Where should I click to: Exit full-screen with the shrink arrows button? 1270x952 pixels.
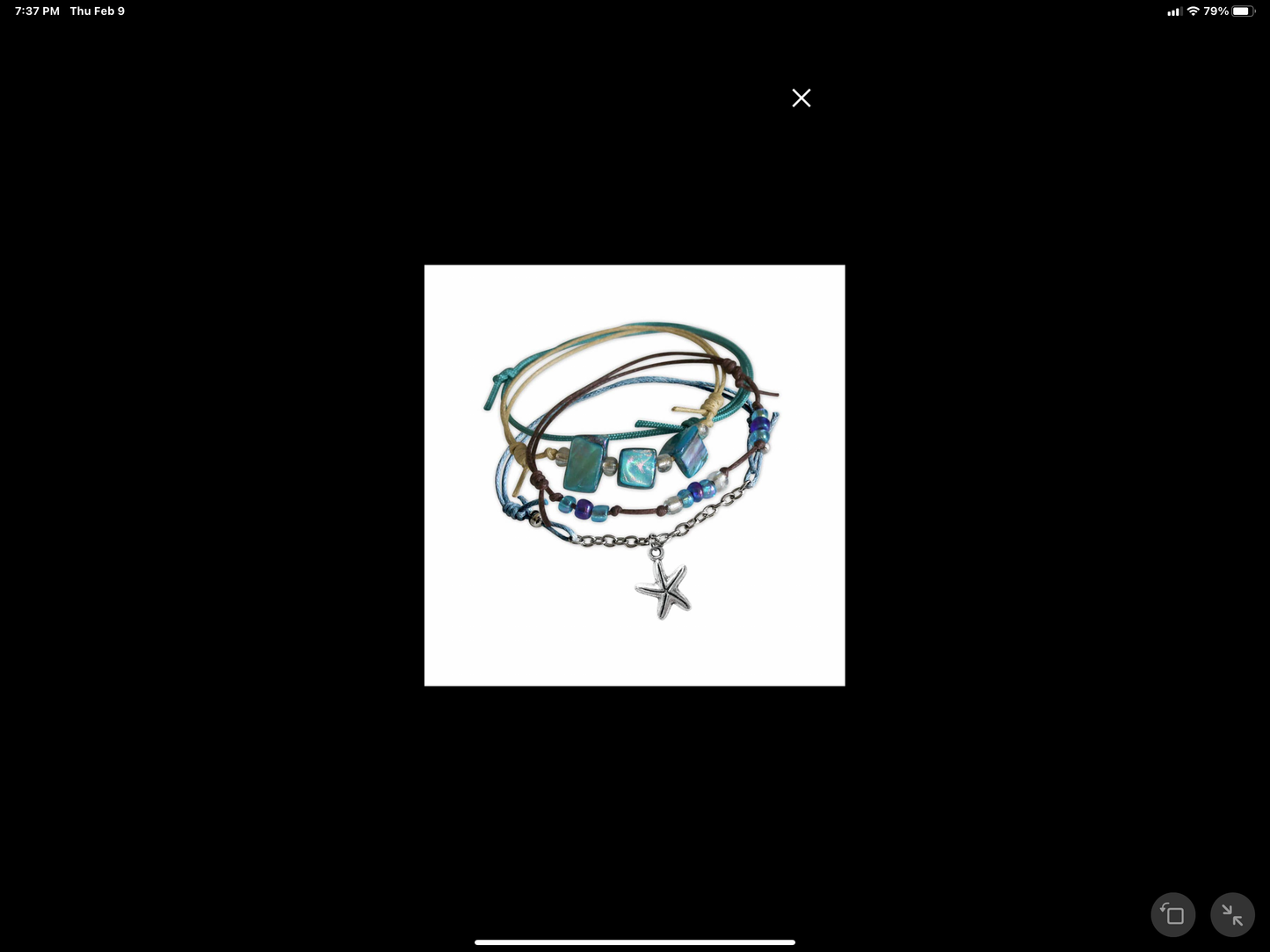pos(1232,915)
